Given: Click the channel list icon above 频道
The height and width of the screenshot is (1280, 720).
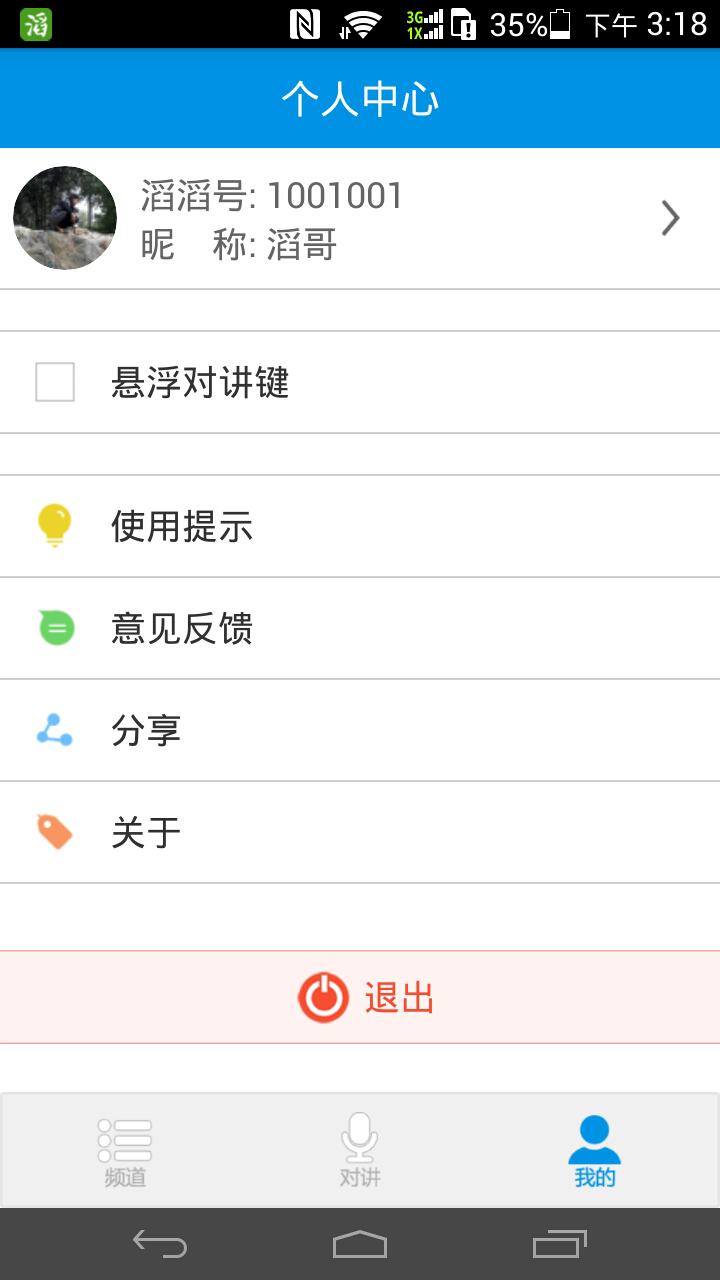Looking at the screenshot, I should click(120, 1135).
